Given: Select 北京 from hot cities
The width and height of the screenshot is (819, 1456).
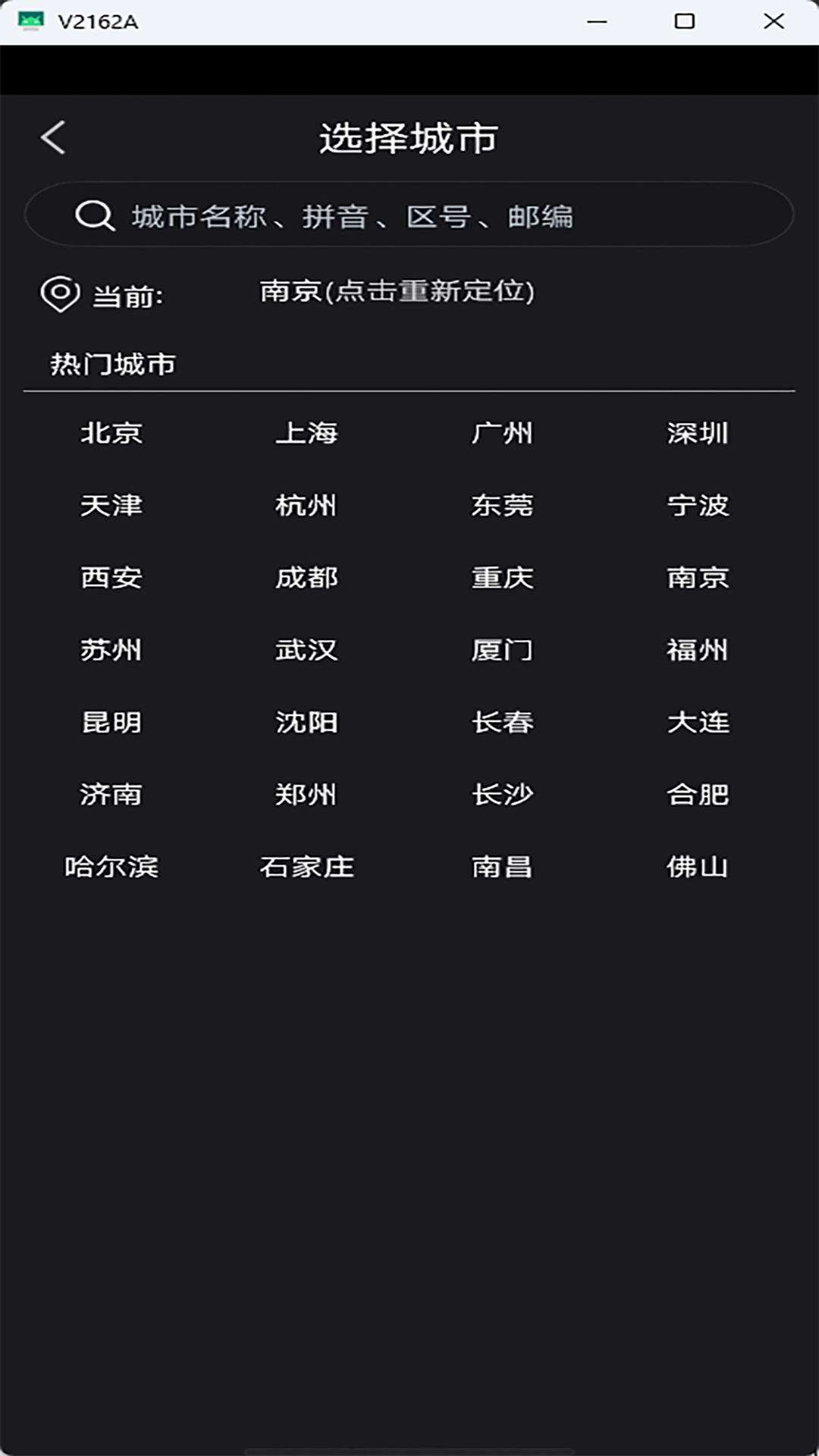Looking at the screenshot, I should click(x=111, y=434).
